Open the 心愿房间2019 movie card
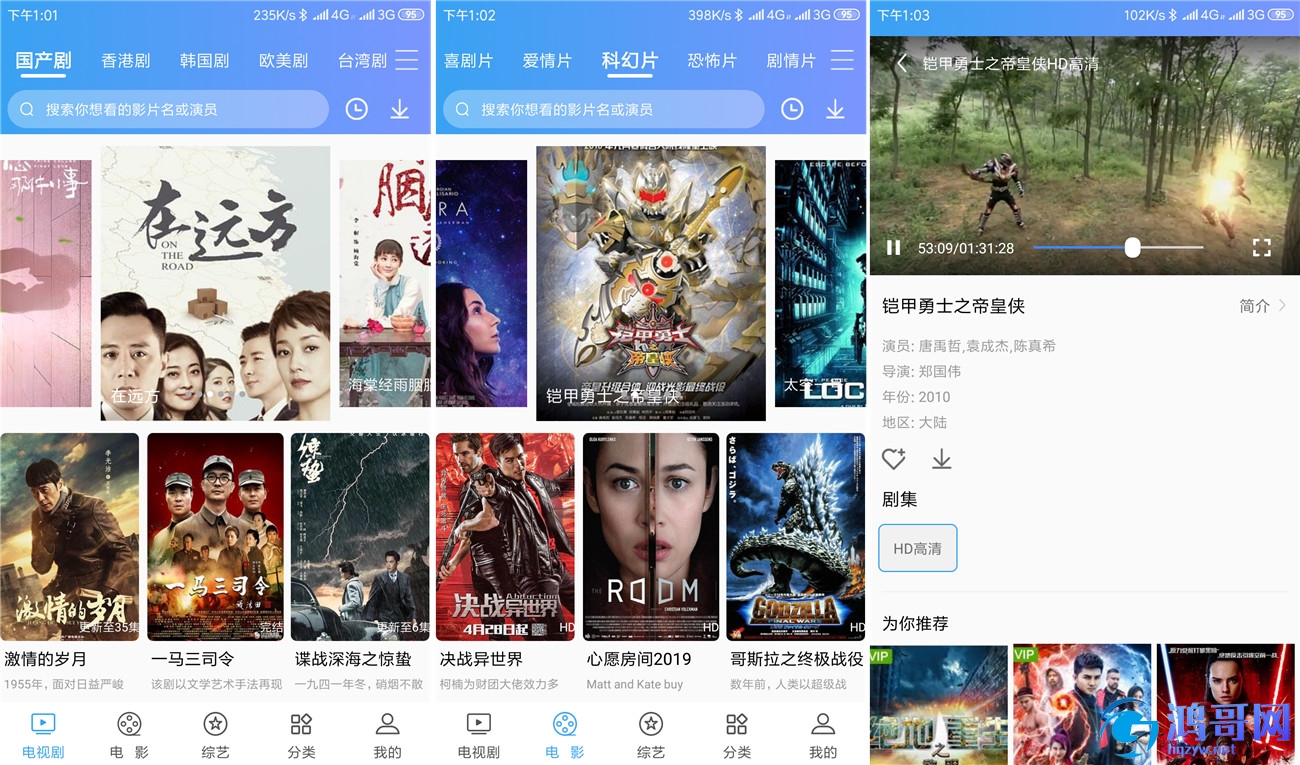The width and height of the screenshot is (1300, 765). [651, 537]
